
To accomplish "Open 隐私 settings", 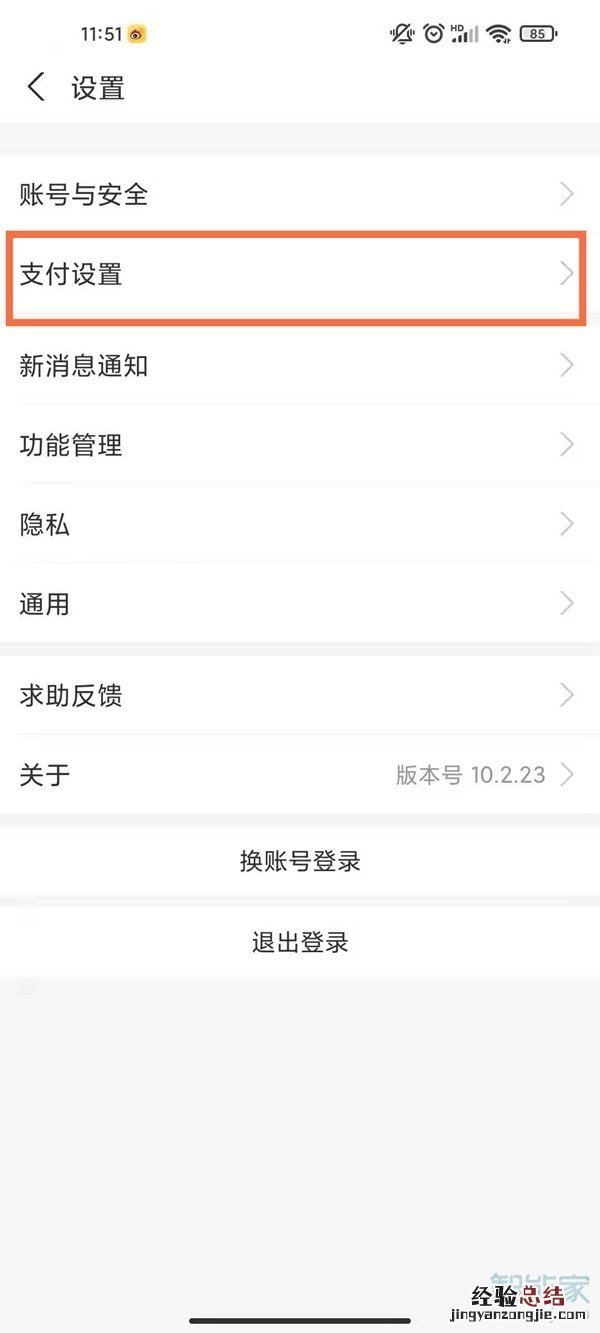I will [x=300, y=524].
